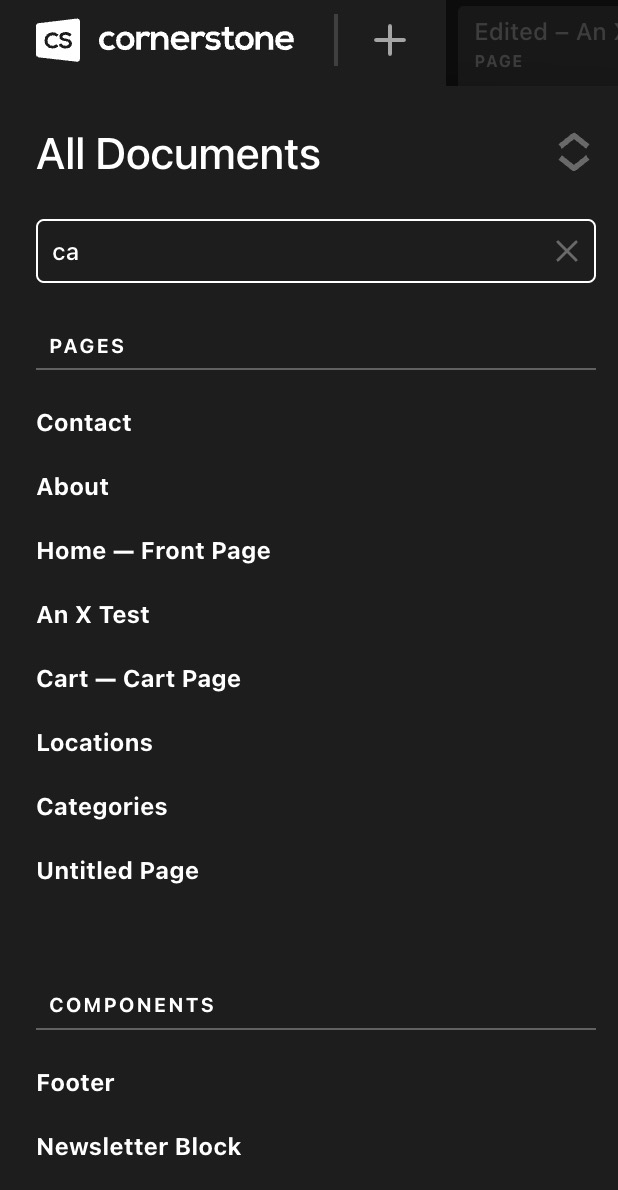Open the About page
The height and width of the screenshot is (1190, 618).
tap(73, 487)
